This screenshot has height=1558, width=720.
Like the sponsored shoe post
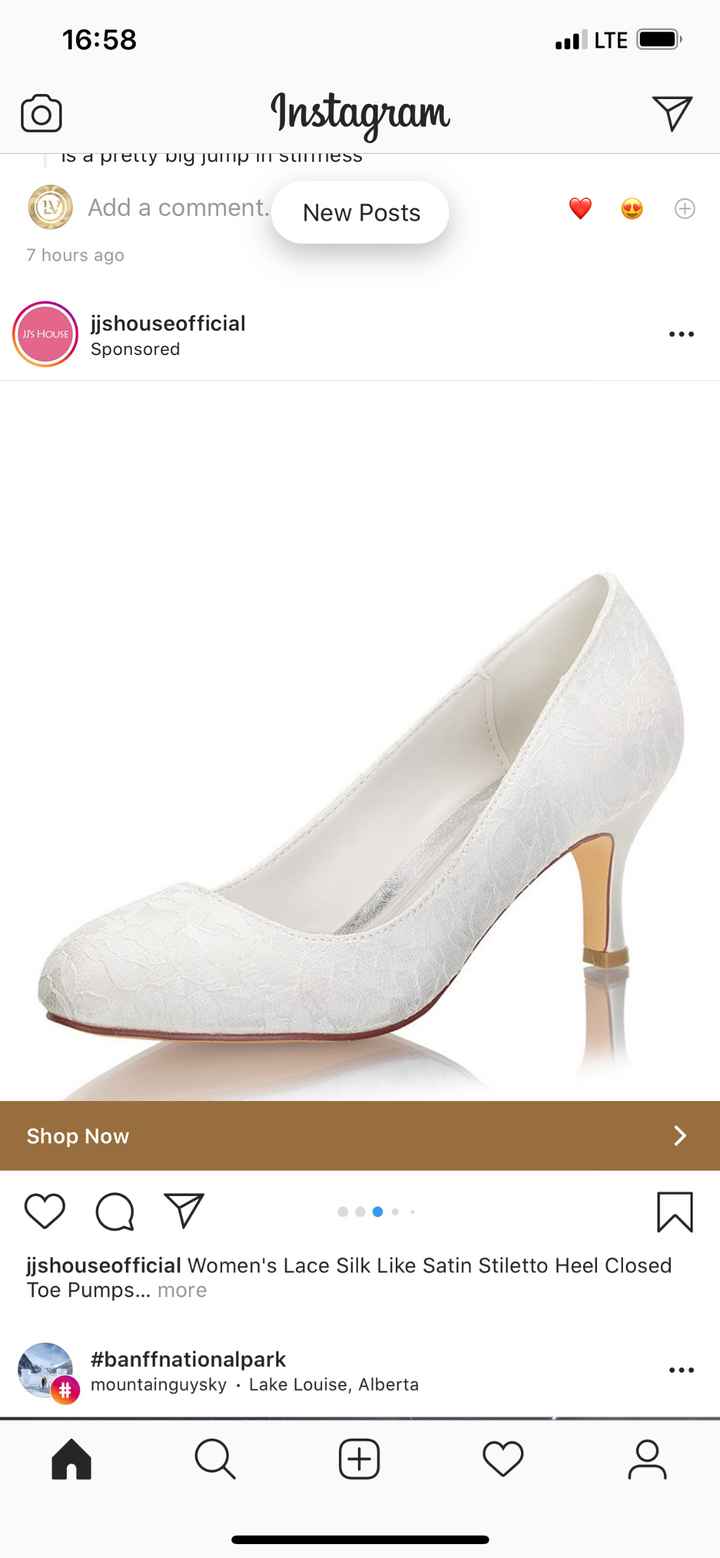pos(44,1211)
